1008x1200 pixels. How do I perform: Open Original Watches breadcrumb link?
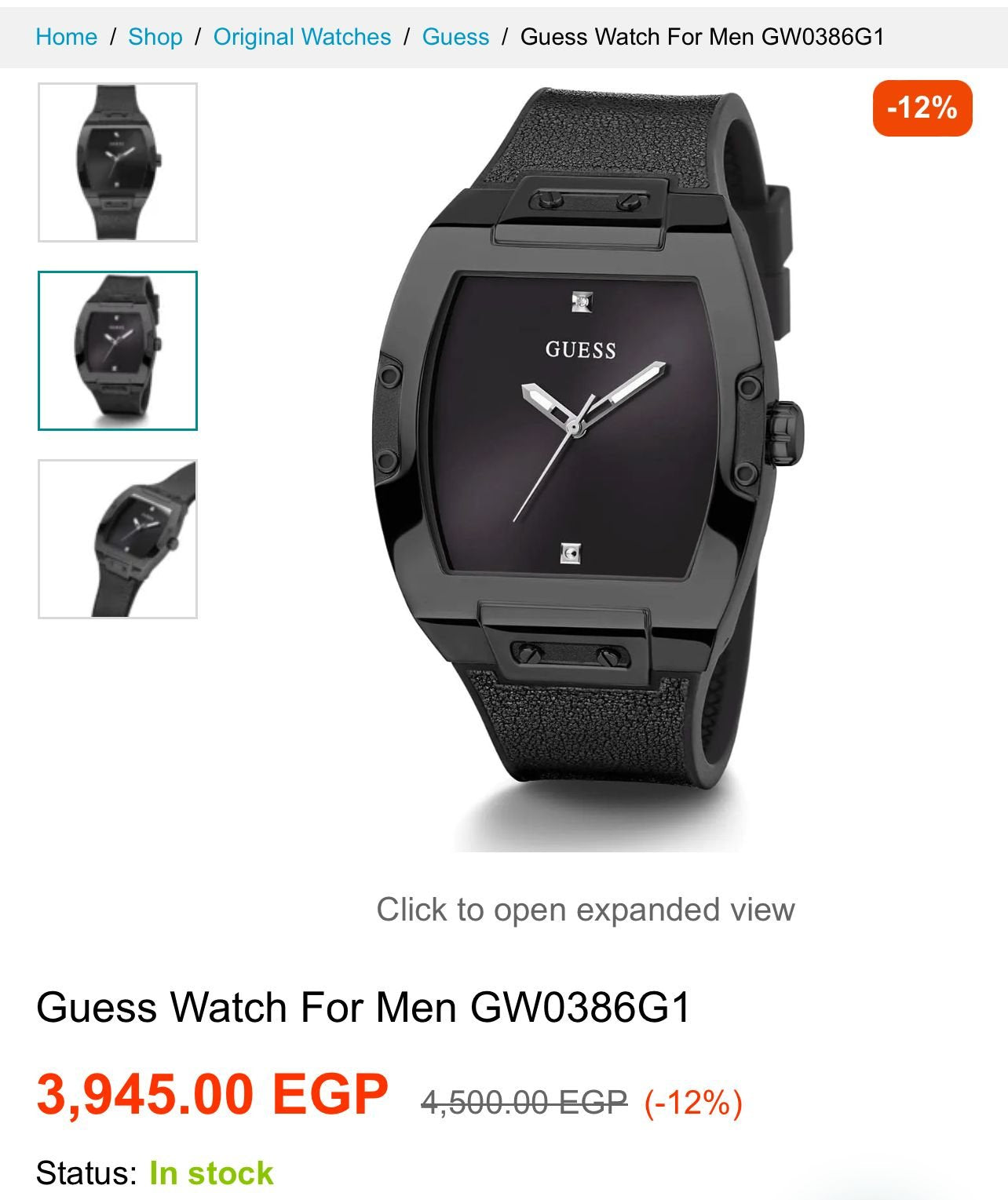pyautogui.click(x=301, y=37)
